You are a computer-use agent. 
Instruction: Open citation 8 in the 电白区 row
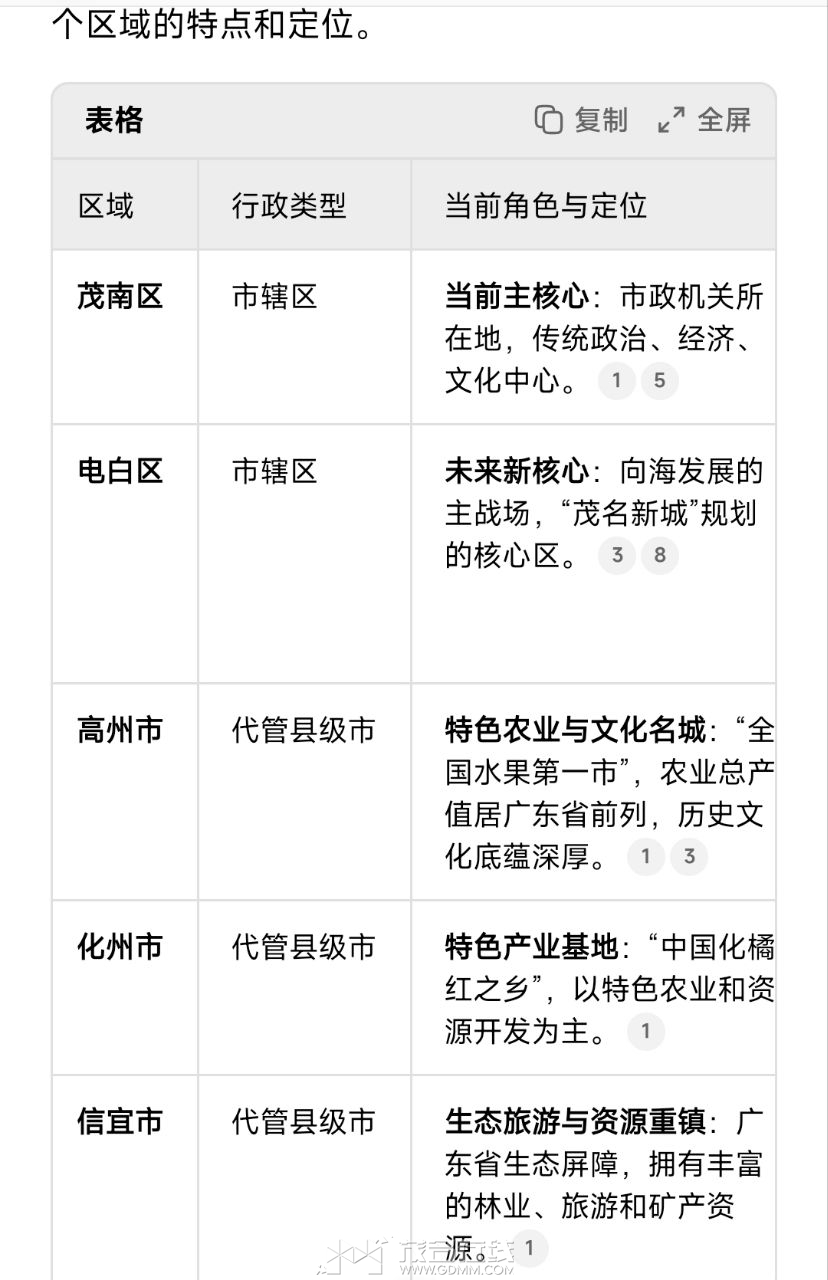[659, 555]
